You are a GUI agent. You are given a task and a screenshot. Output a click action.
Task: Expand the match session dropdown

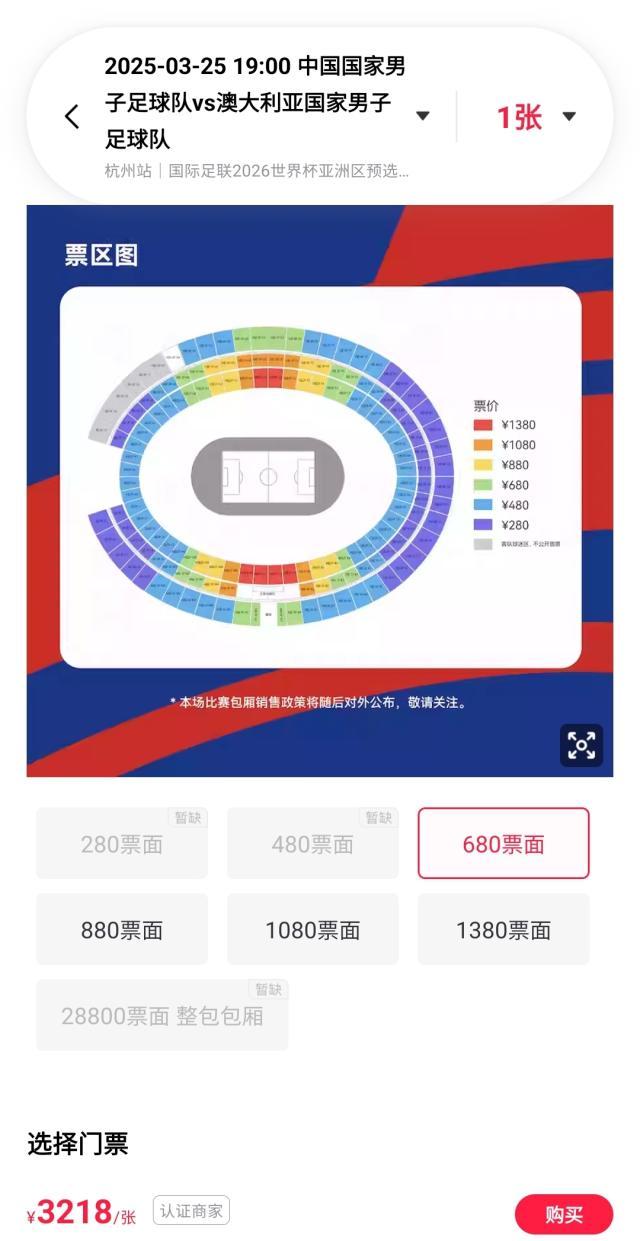422,116
